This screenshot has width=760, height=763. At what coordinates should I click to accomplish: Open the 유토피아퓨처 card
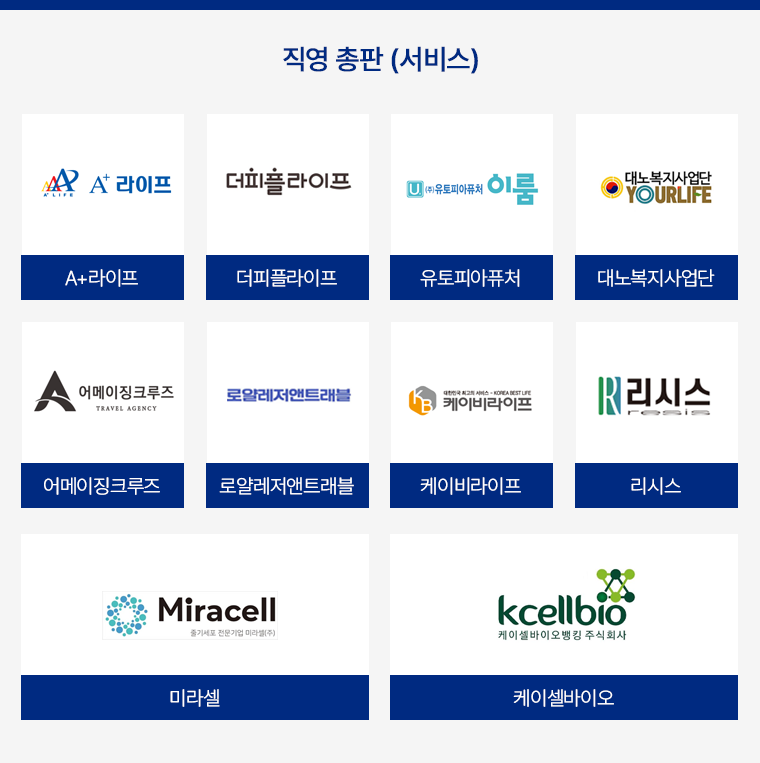471,207
